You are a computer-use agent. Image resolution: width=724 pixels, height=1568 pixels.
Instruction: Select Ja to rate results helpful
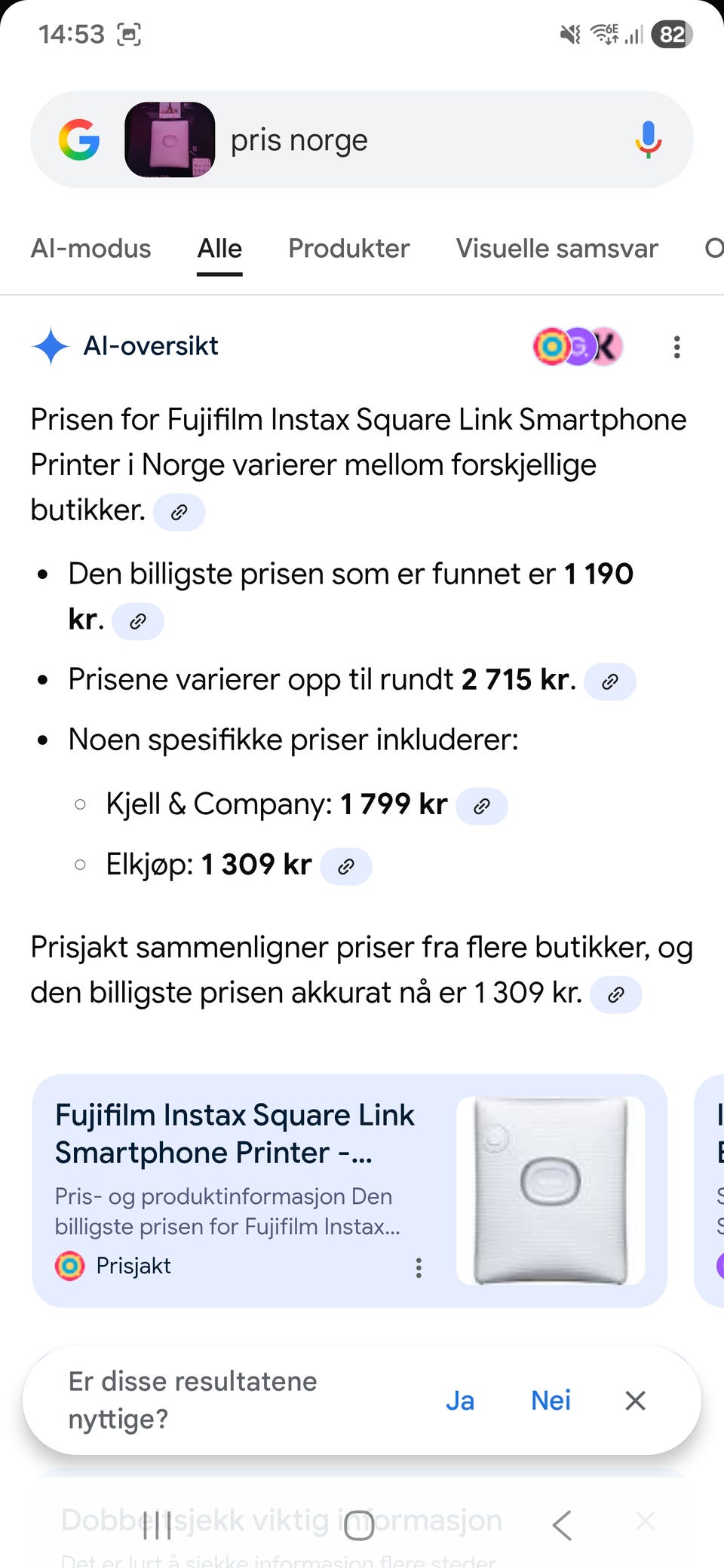point(461,1400)
